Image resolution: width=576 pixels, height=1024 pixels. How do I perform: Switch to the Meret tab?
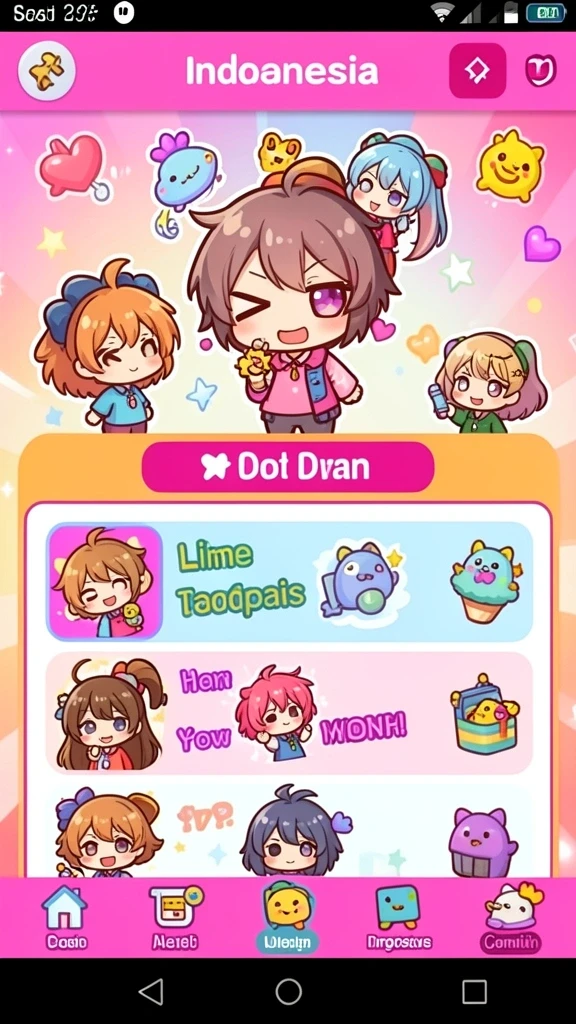point(175,918)
